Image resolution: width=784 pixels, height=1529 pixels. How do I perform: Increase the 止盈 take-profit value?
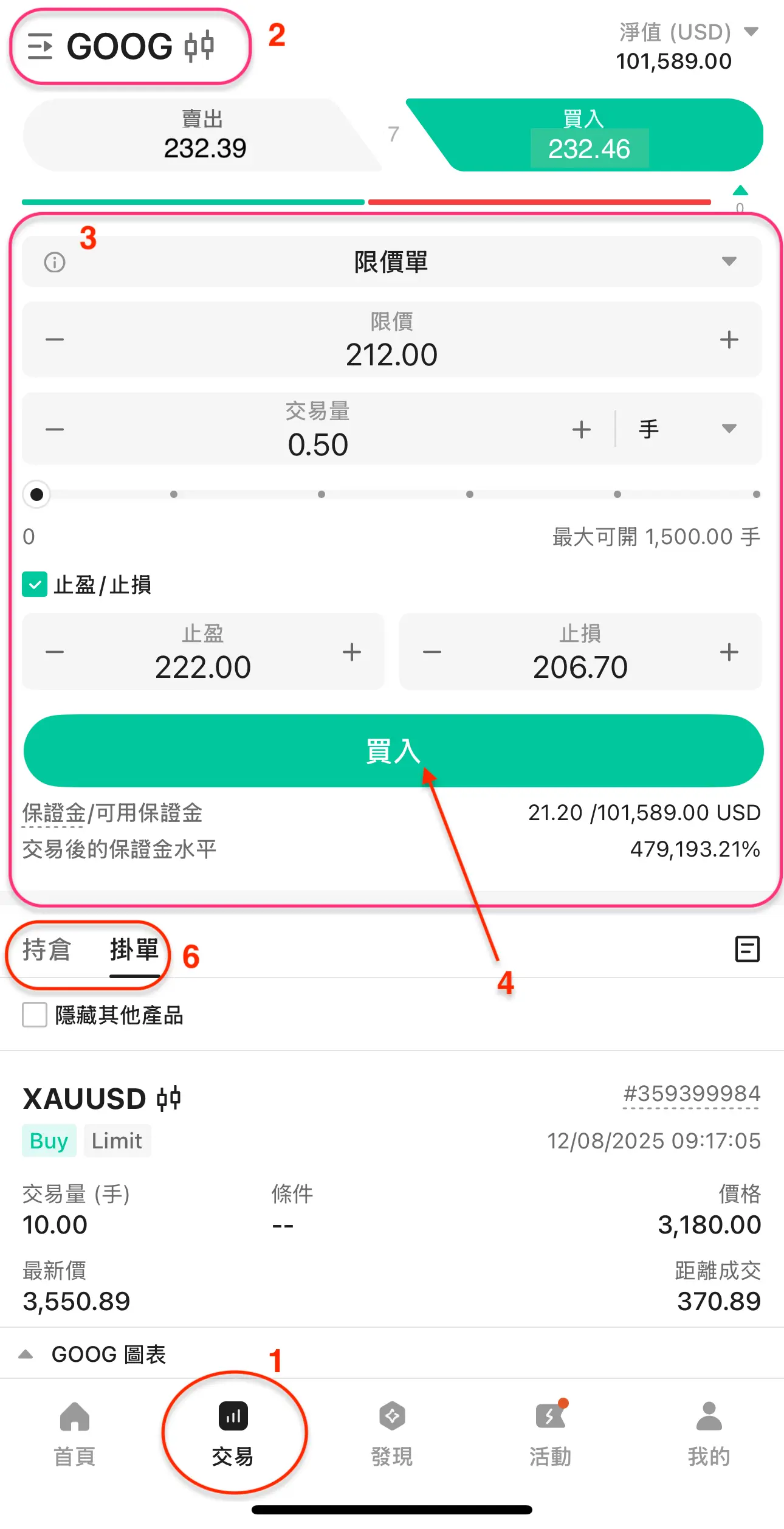pyautogui.click(x=351, y=652)
